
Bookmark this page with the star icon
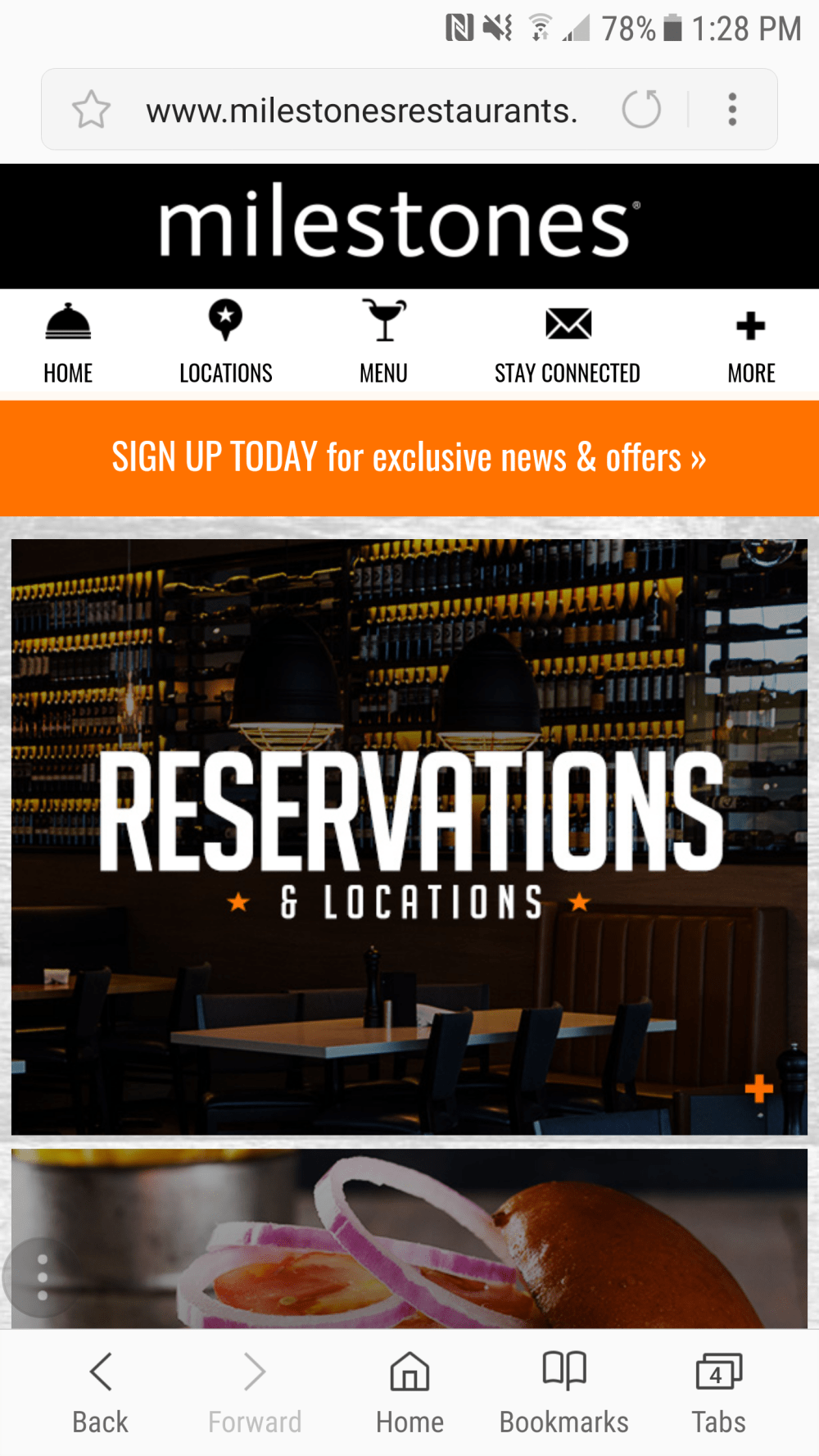[x=91, y=110]
